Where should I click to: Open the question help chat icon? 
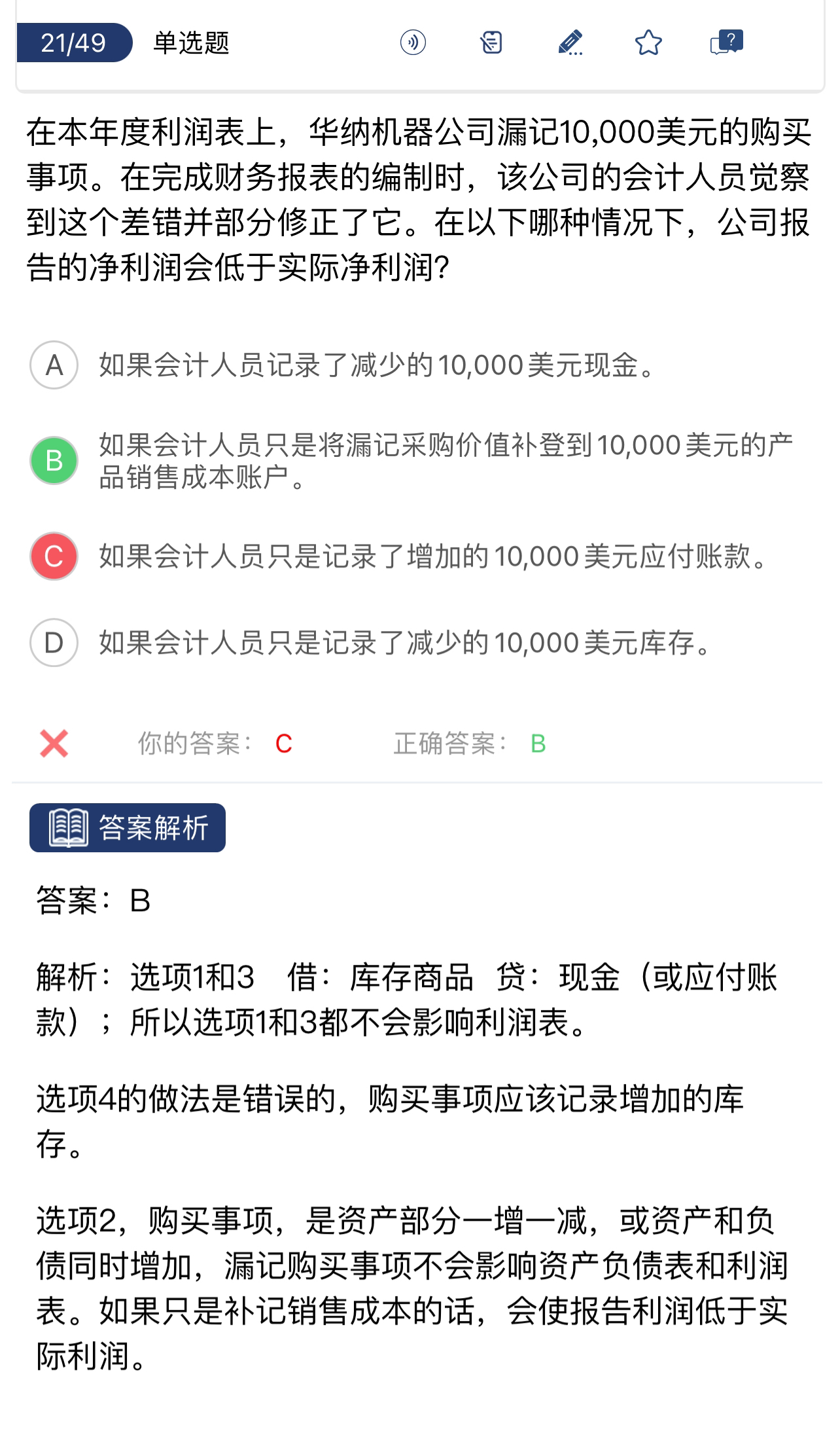pos(726,43)
